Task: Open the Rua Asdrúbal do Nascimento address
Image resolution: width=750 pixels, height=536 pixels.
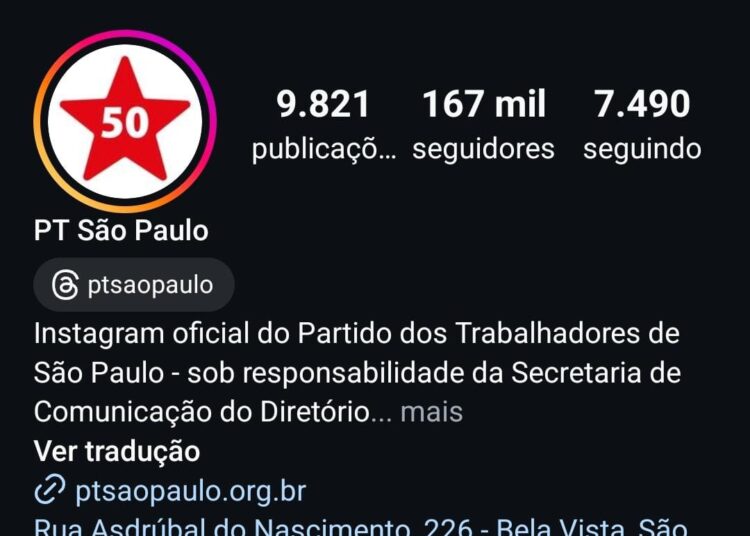Action: (360, 526)
